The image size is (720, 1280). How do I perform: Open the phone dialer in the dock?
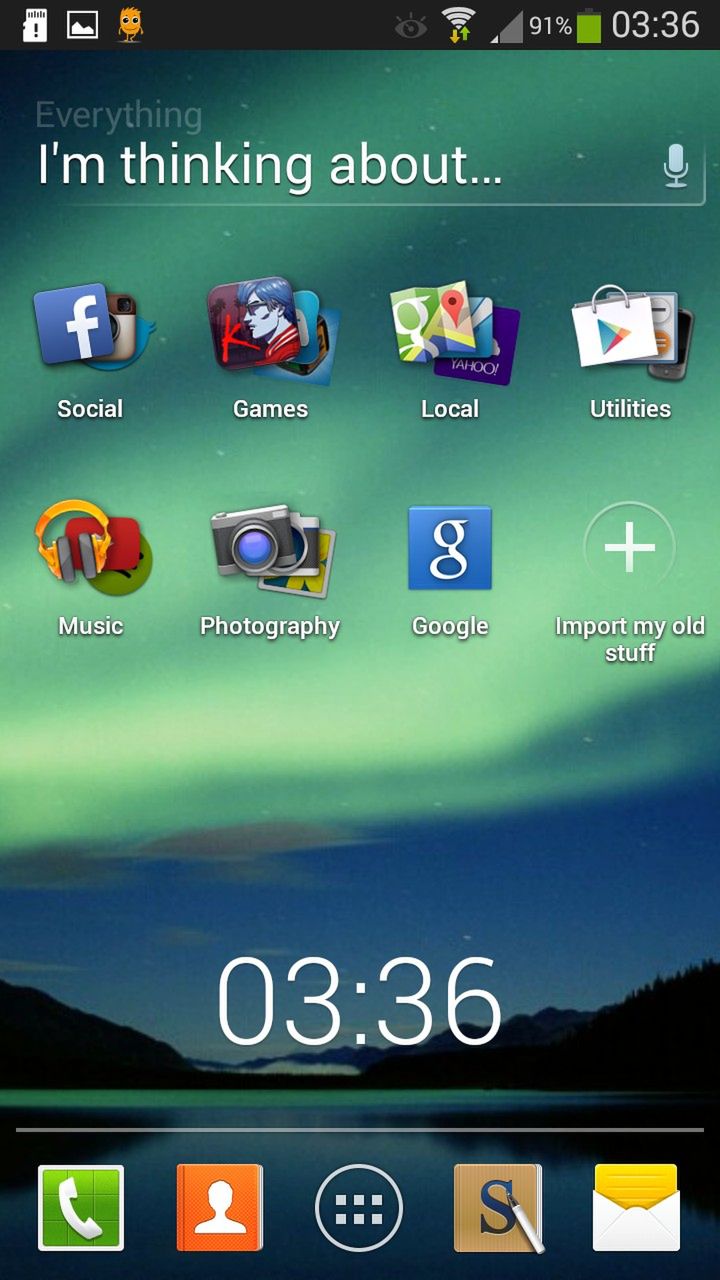coord(81,1208)
